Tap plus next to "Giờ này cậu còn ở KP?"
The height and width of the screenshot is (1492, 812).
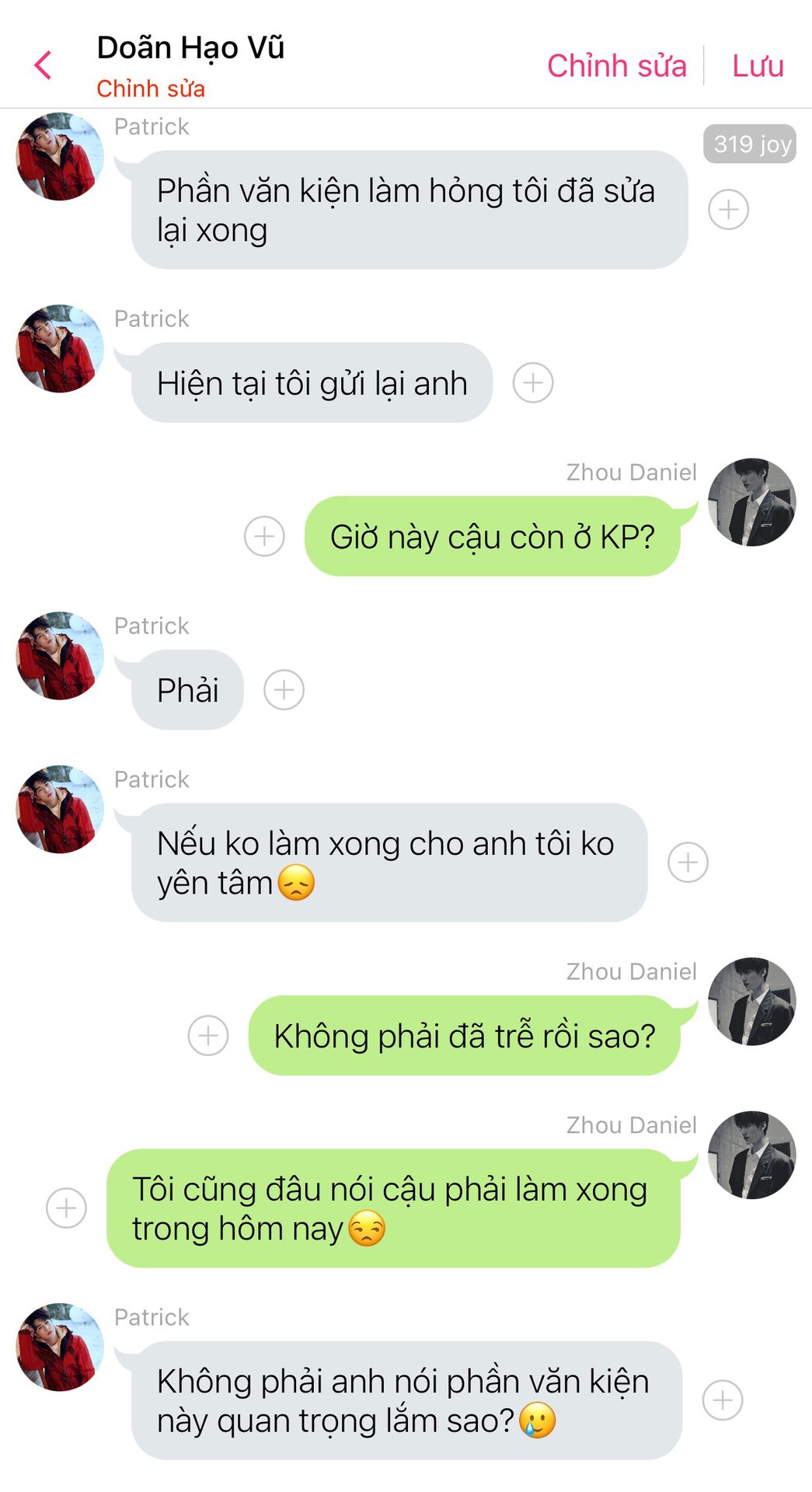tap(264, 536)
